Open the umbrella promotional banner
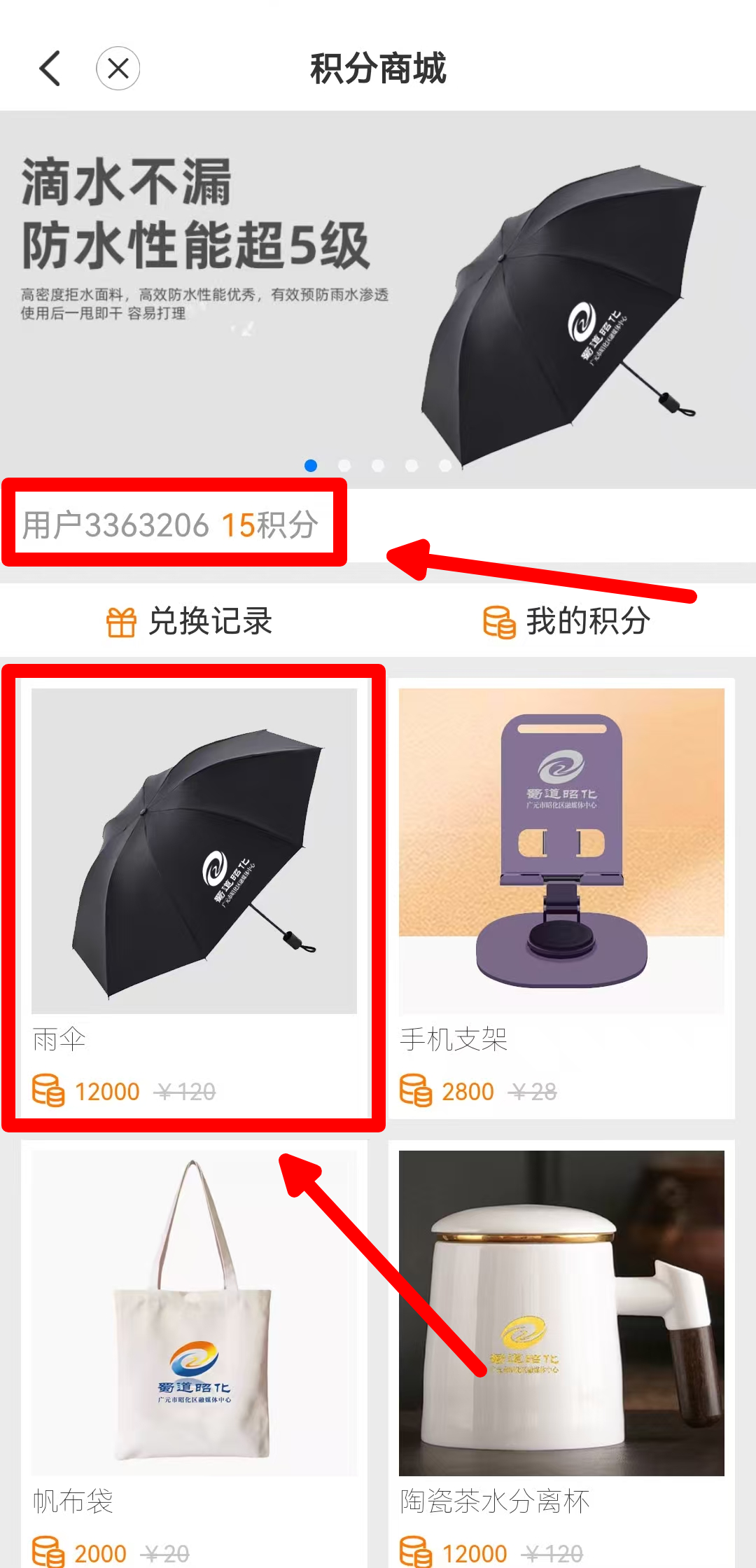756x1568 pixels. point(378,294)
